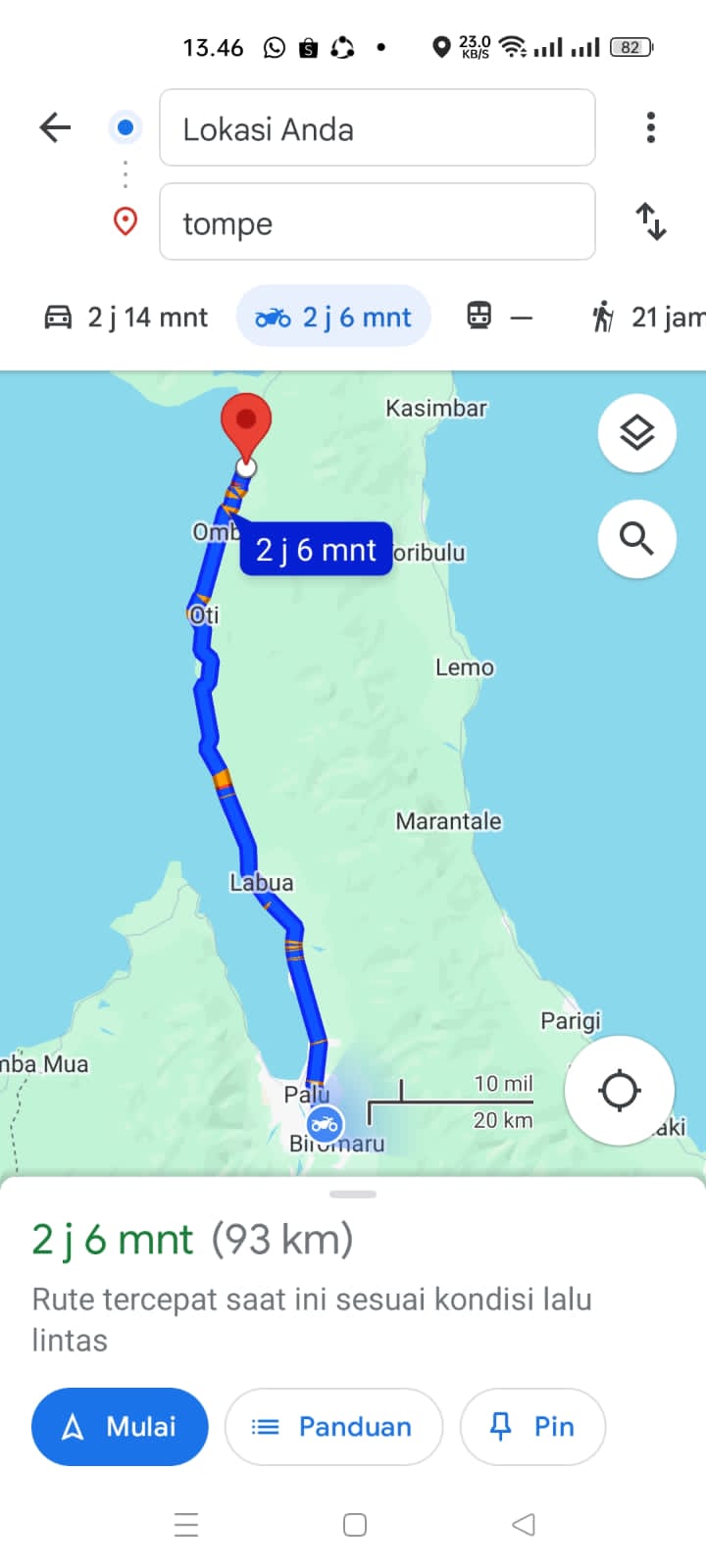Open Panduan step-by-step directions

[333, 1427]
